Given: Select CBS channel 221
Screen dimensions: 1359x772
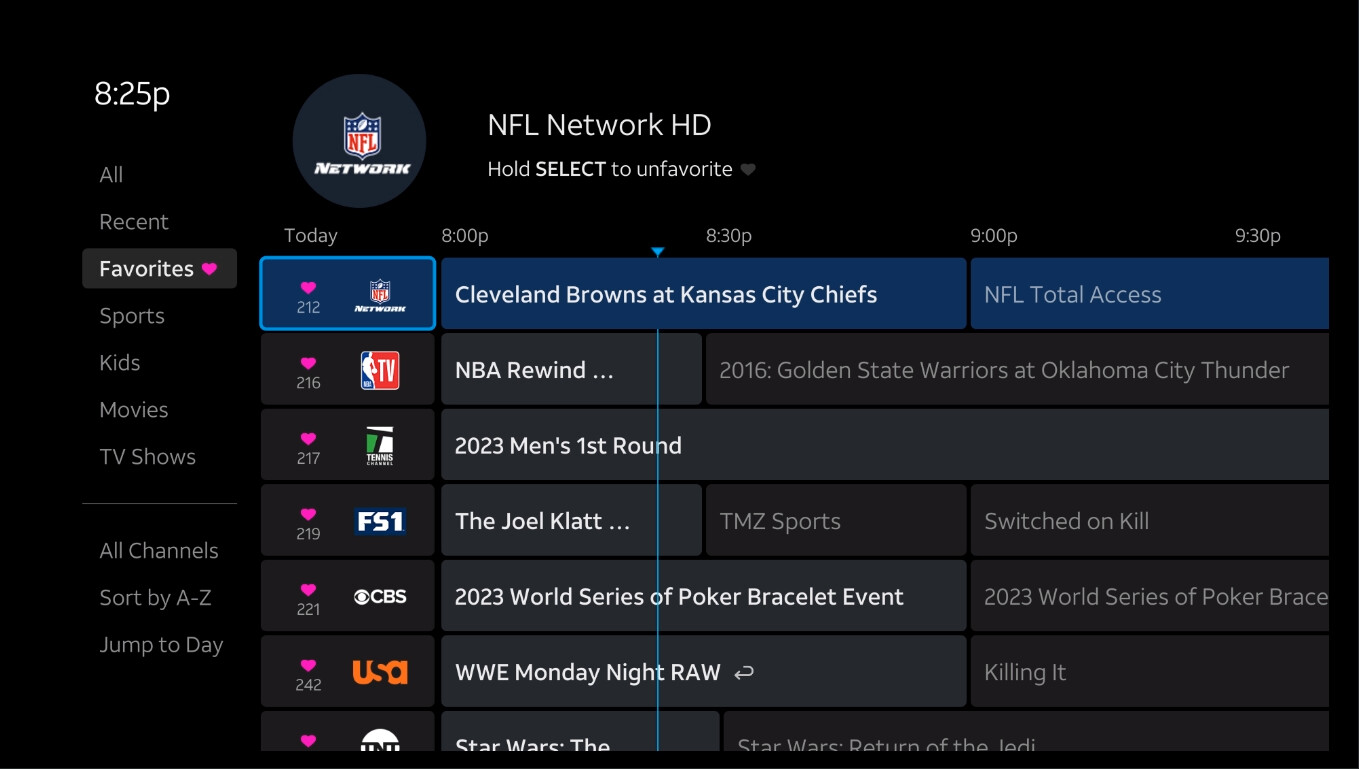Looking at the screenshot, I should [x=347, y=597].
